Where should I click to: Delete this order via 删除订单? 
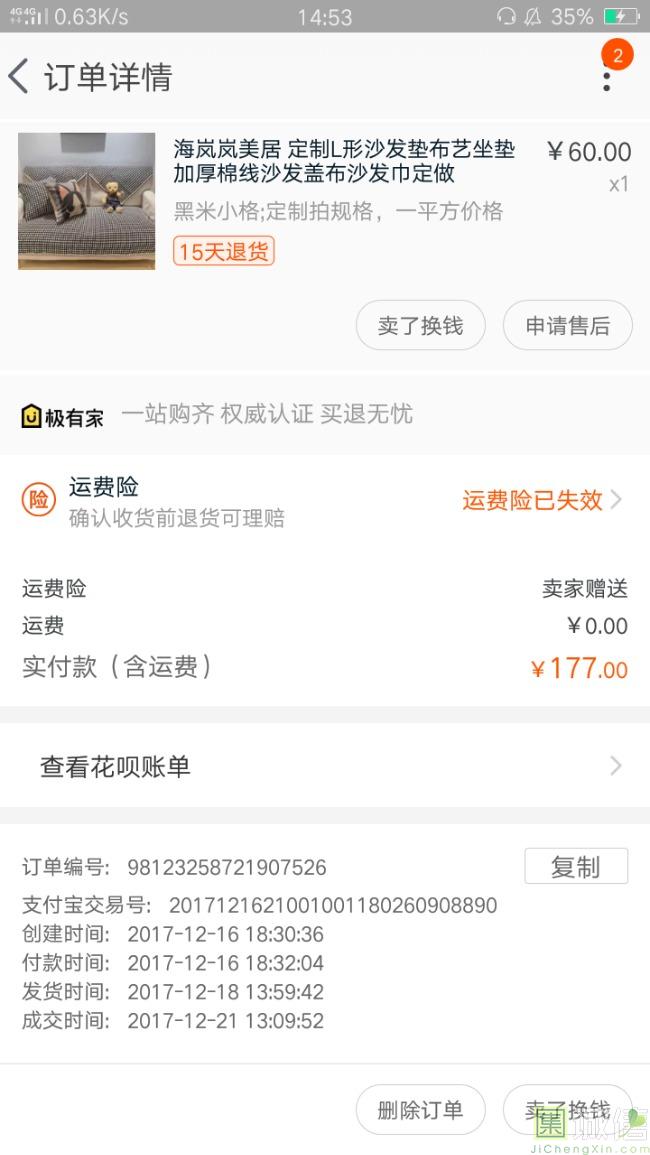coord(420,1110)
